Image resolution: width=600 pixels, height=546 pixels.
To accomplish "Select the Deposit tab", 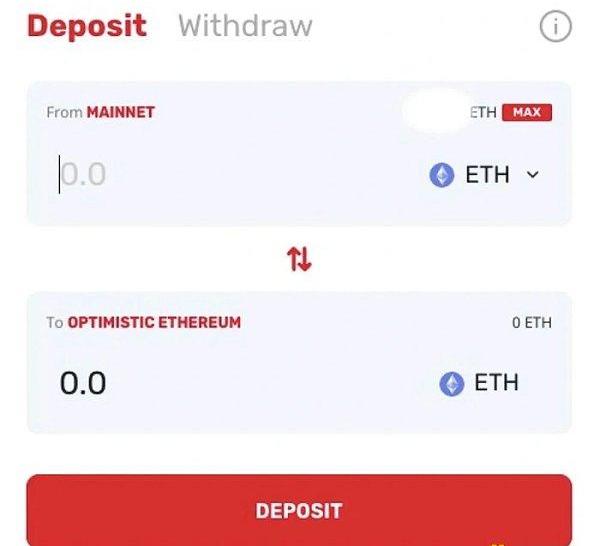I will 87,26.
